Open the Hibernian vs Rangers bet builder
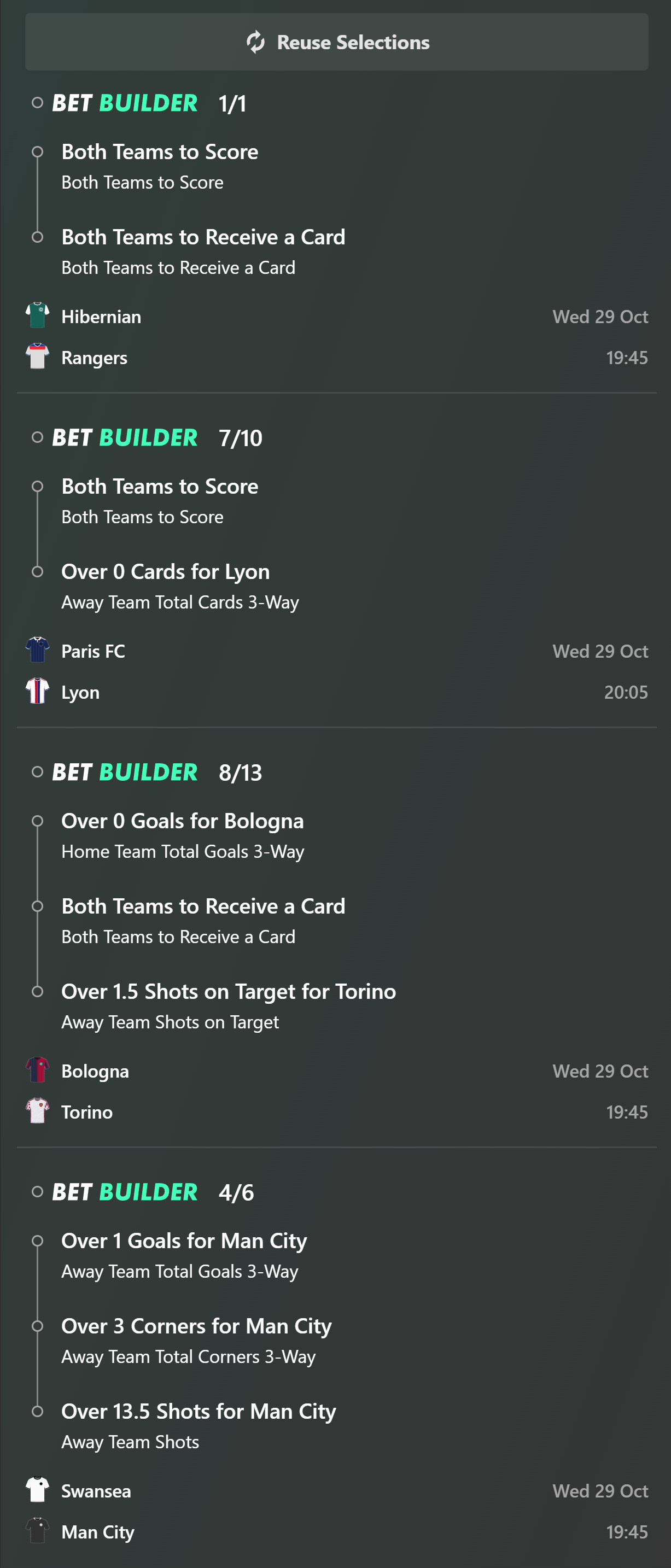This screenshot has height=1568, width=671. click(x=124, y=103)
